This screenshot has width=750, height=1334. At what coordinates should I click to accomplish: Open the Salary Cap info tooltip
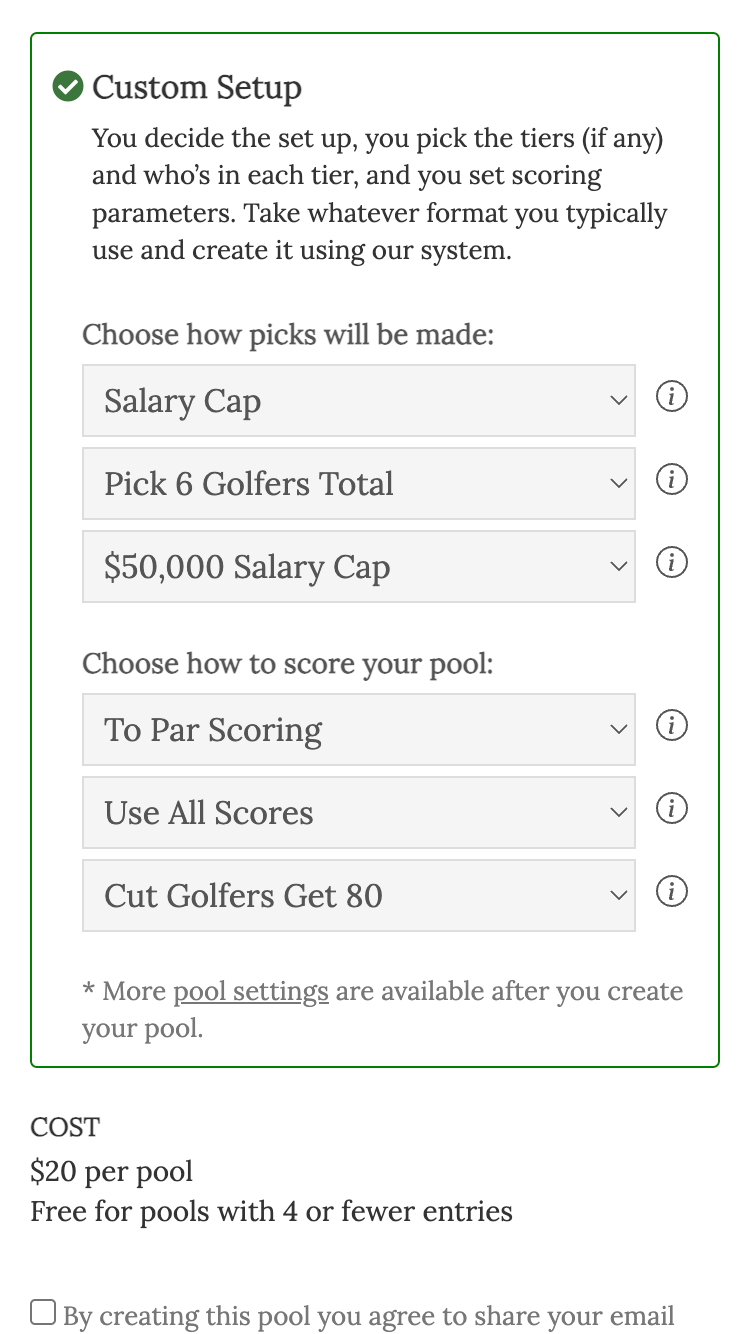pyautogui.click(x=671, y=396)
